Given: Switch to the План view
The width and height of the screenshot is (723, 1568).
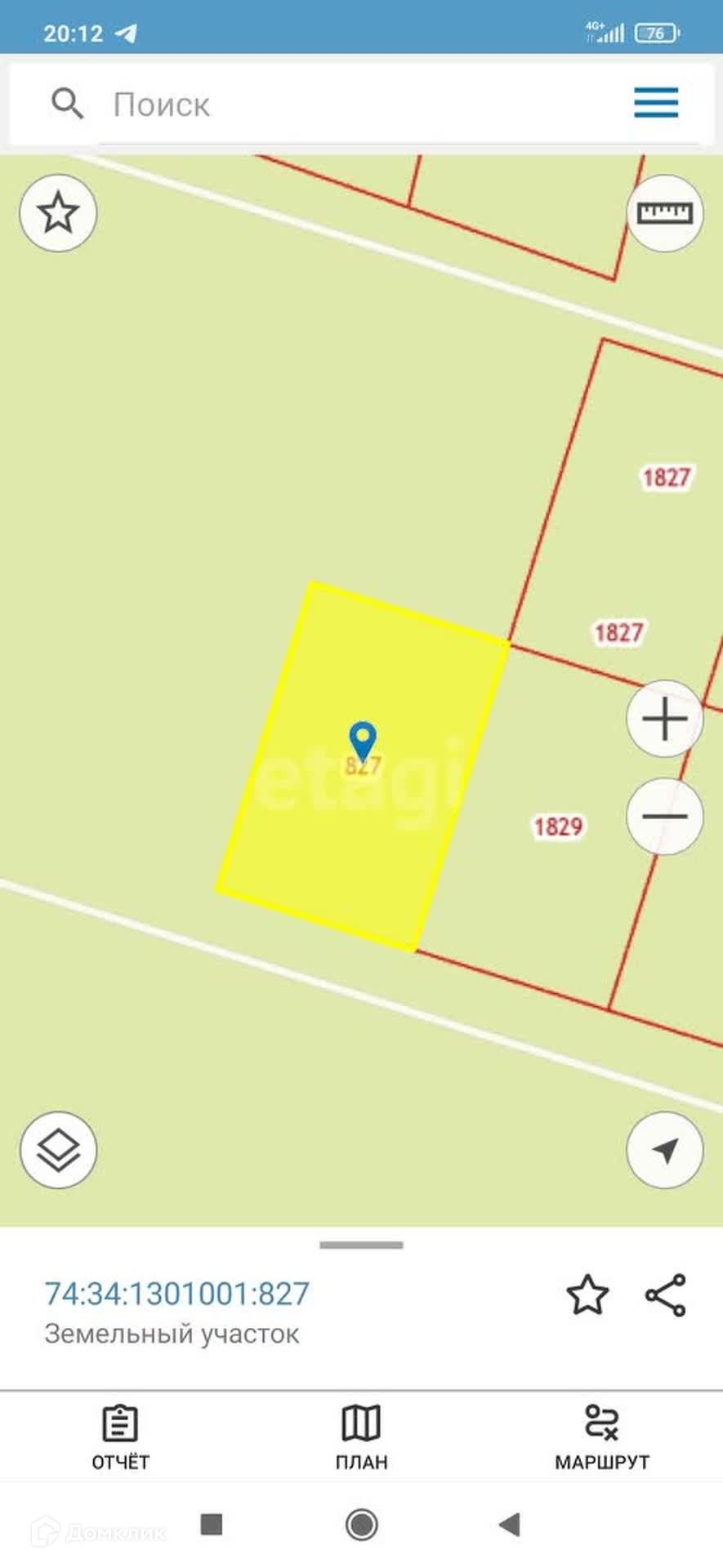Looking at the screenshot, I should pos(361,1438).
